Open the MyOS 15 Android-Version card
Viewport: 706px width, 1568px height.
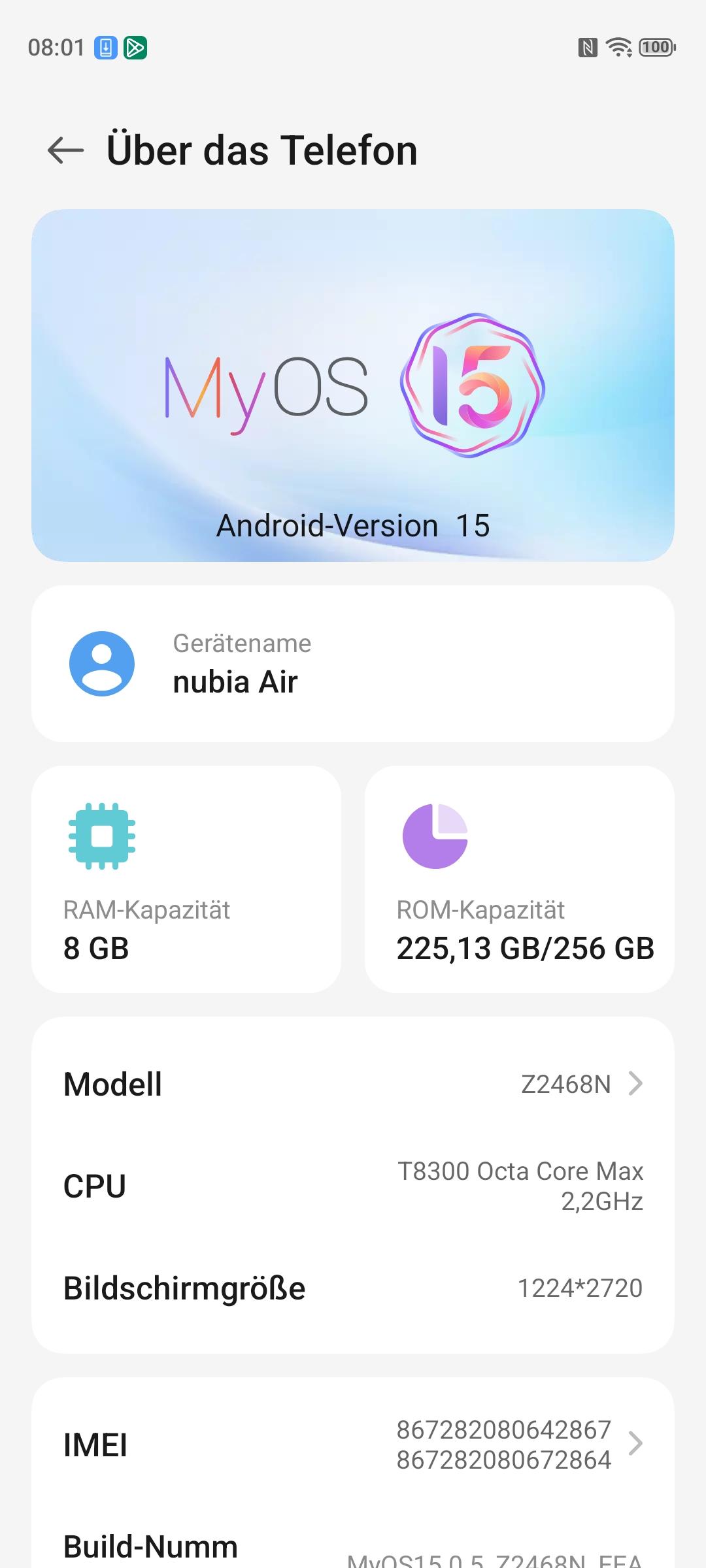coord(353,385)
